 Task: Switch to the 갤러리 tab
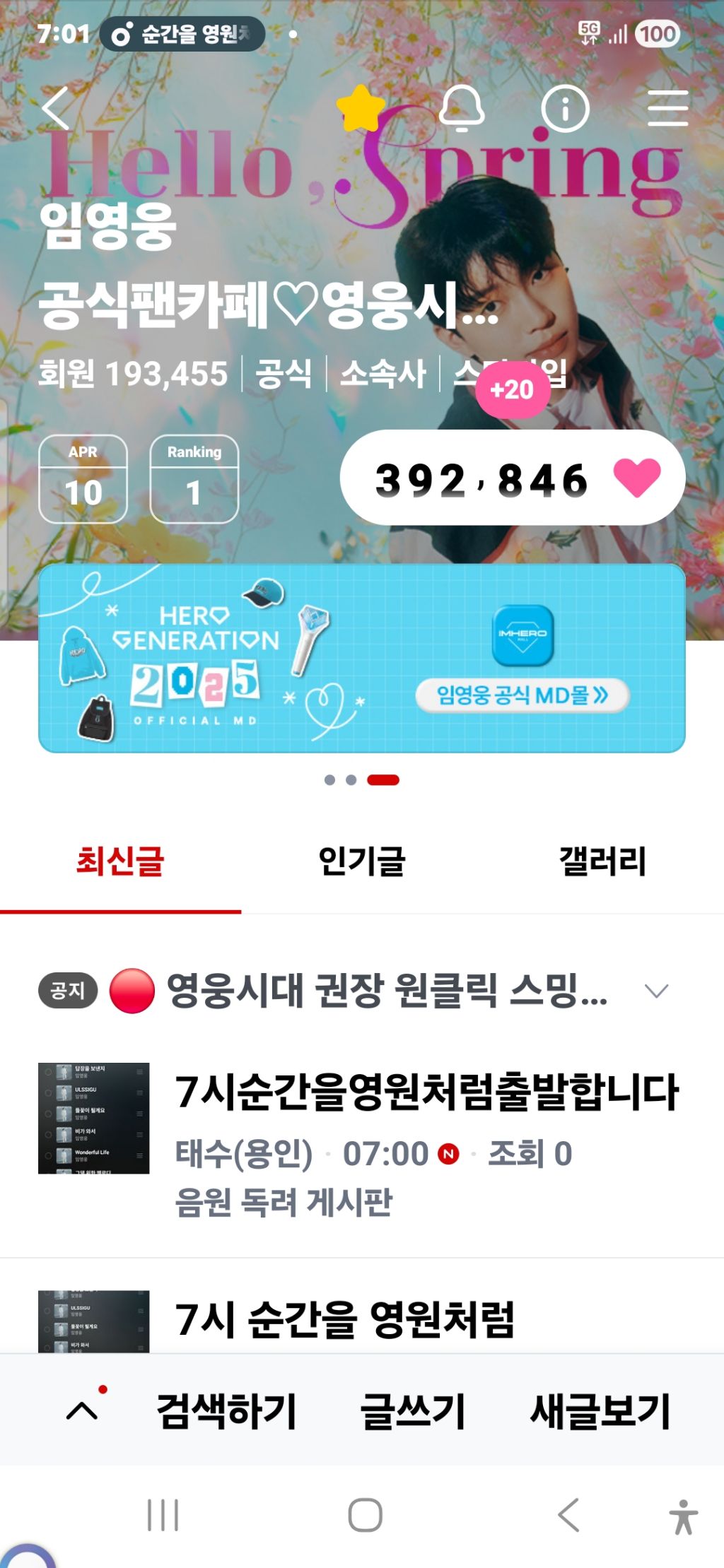(x=602, y=861)
